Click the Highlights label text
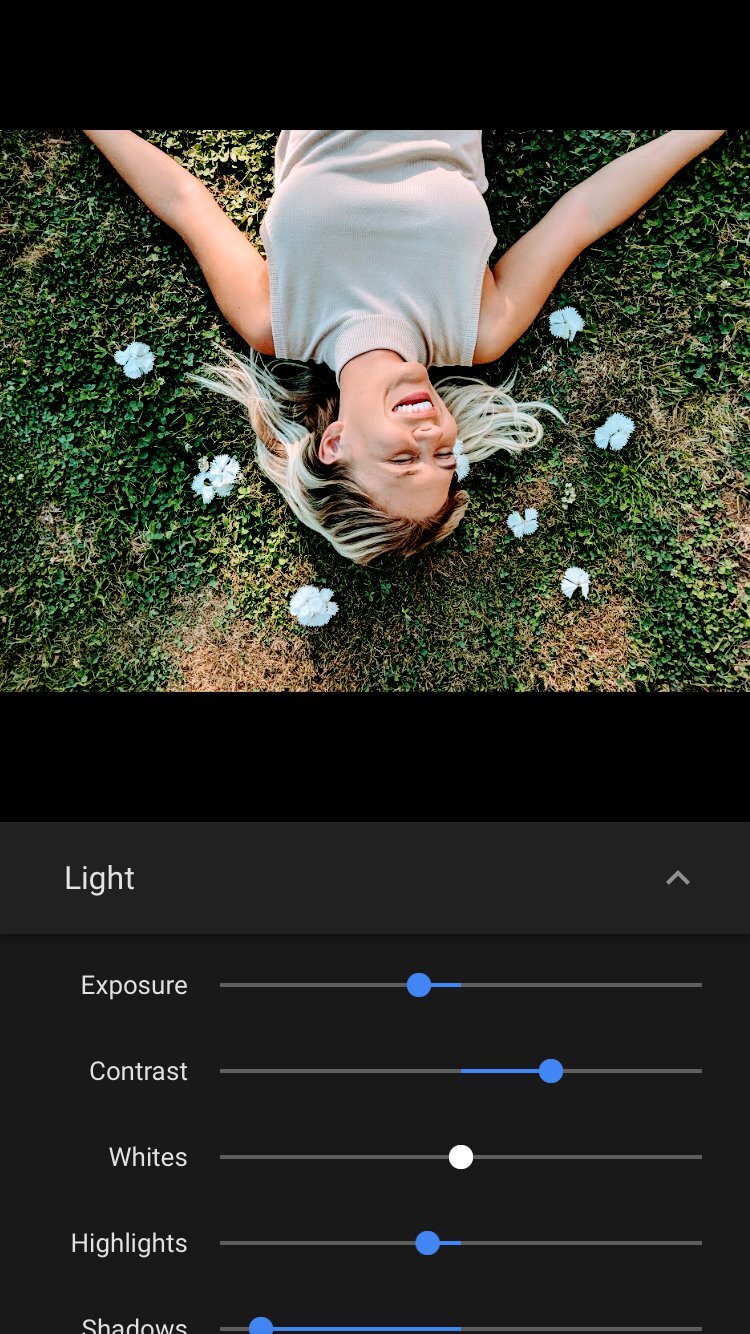Viewport: 750px width, 1334px height. click(129, 1243)
